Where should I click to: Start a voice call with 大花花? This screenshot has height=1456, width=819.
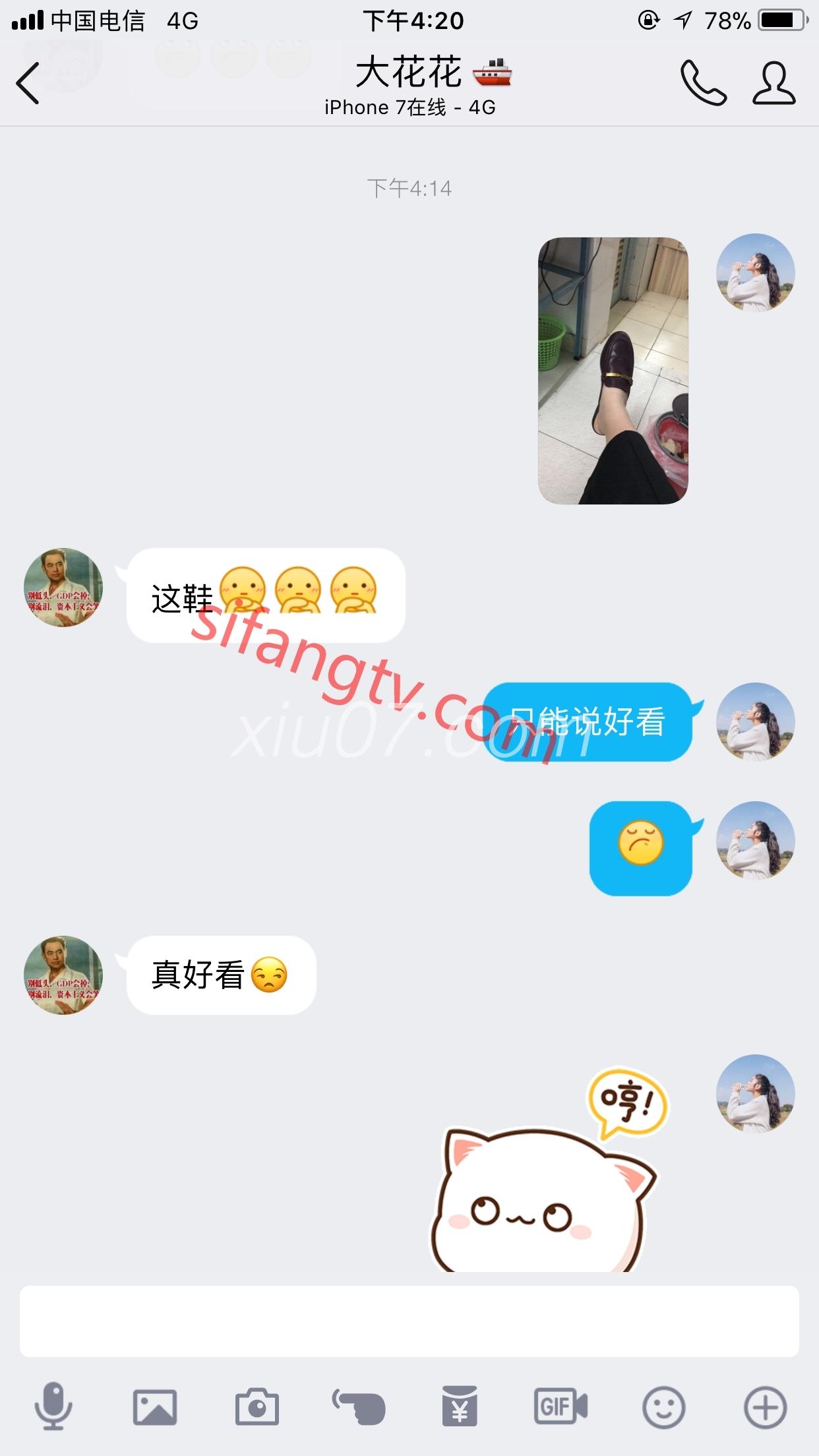[703, 83]
